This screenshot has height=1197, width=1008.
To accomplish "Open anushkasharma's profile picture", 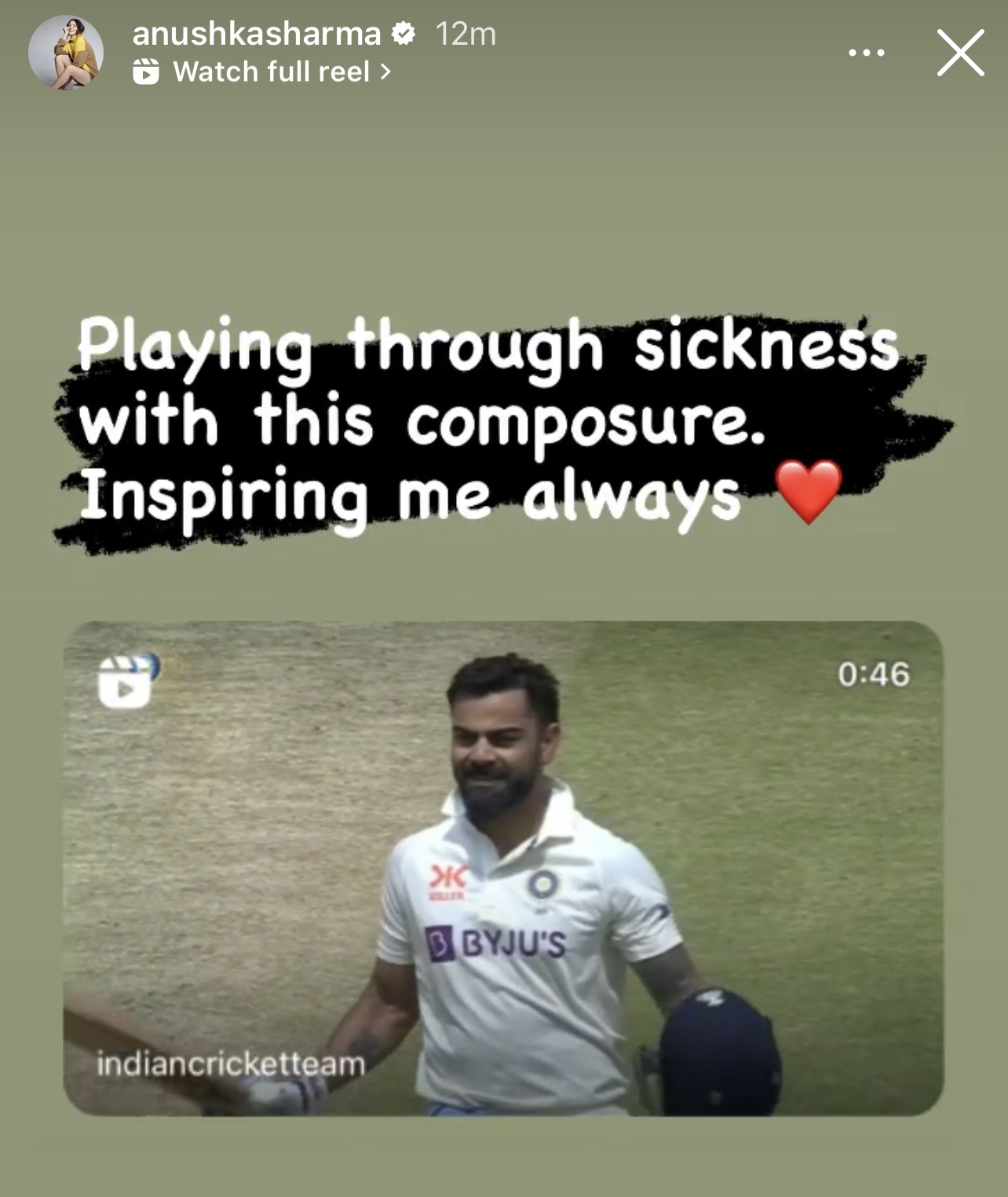I will pyautogui.click(x=66, y=53).
